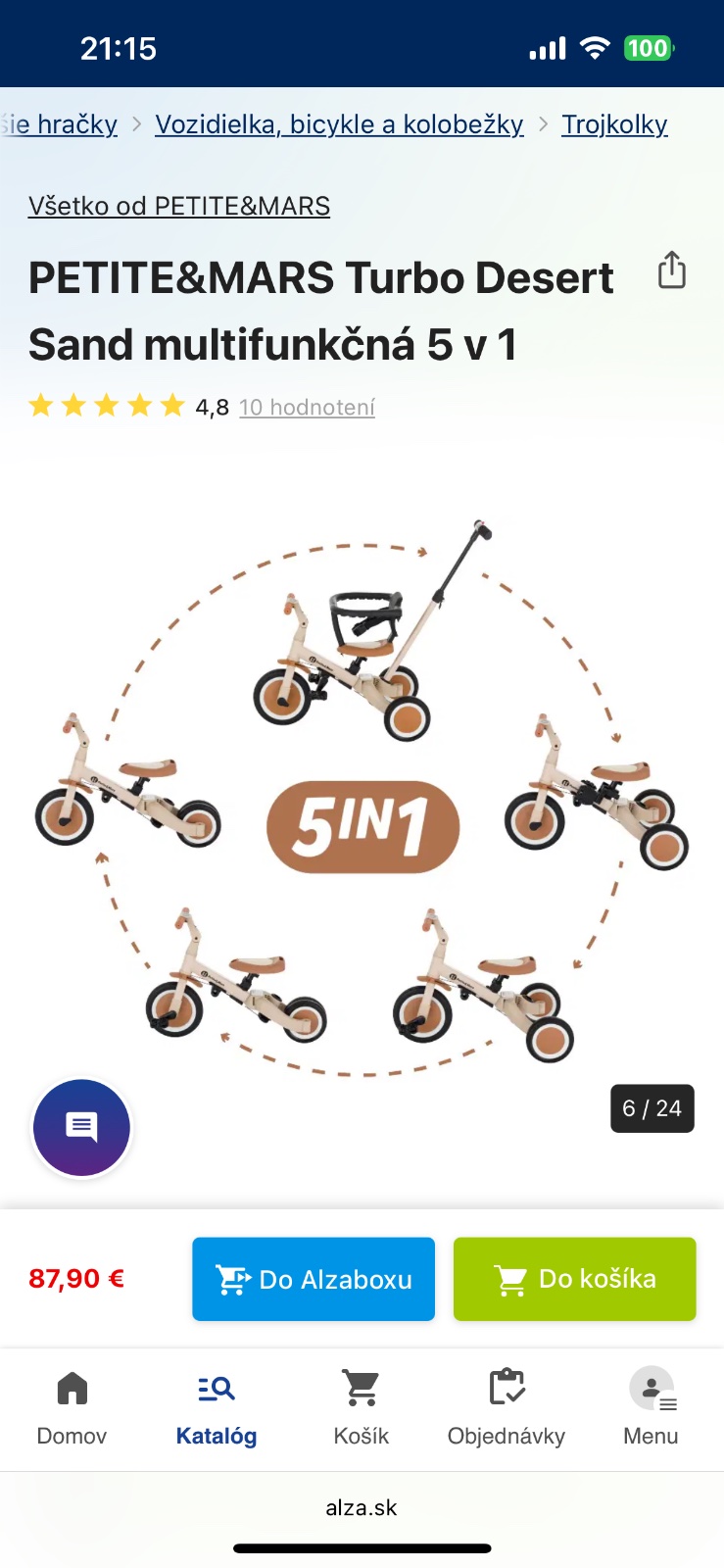Screen dimensions: 724x1568
Task: Open the Trojkolky breadcrumb link
Action: tap(614, 124)
